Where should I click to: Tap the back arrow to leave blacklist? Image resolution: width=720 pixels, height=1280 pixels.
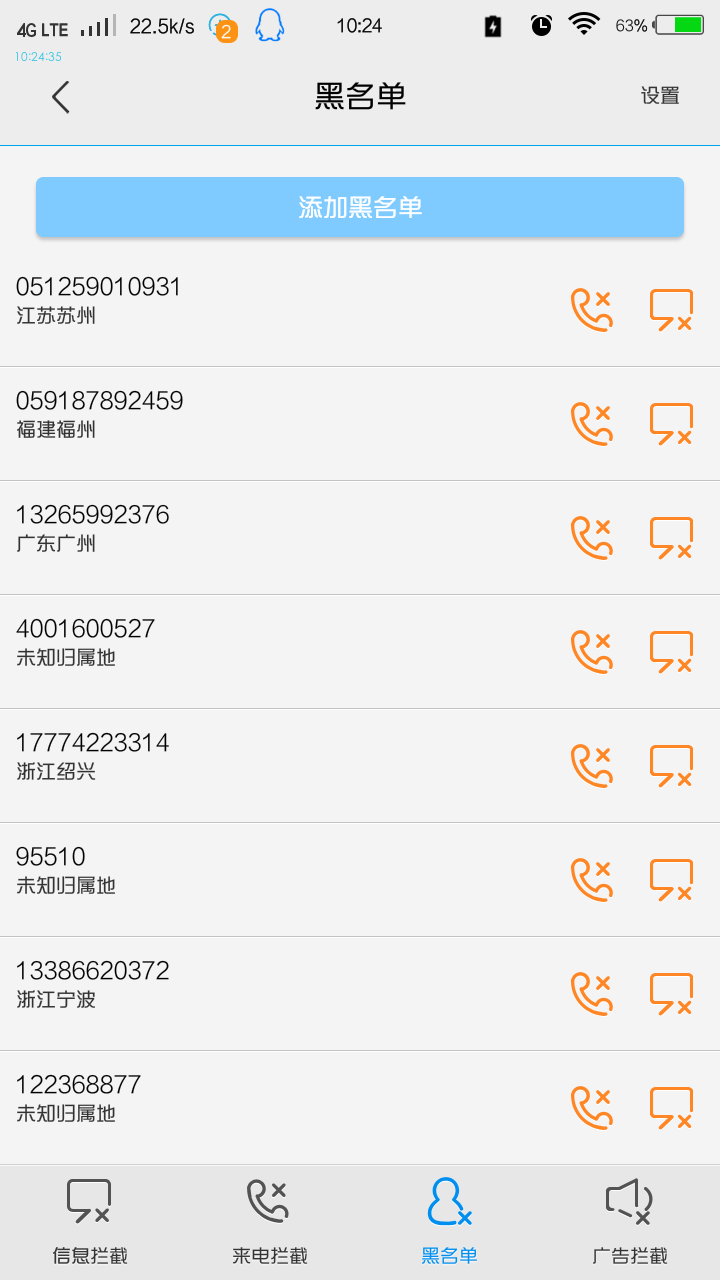[x=60, y=97]
